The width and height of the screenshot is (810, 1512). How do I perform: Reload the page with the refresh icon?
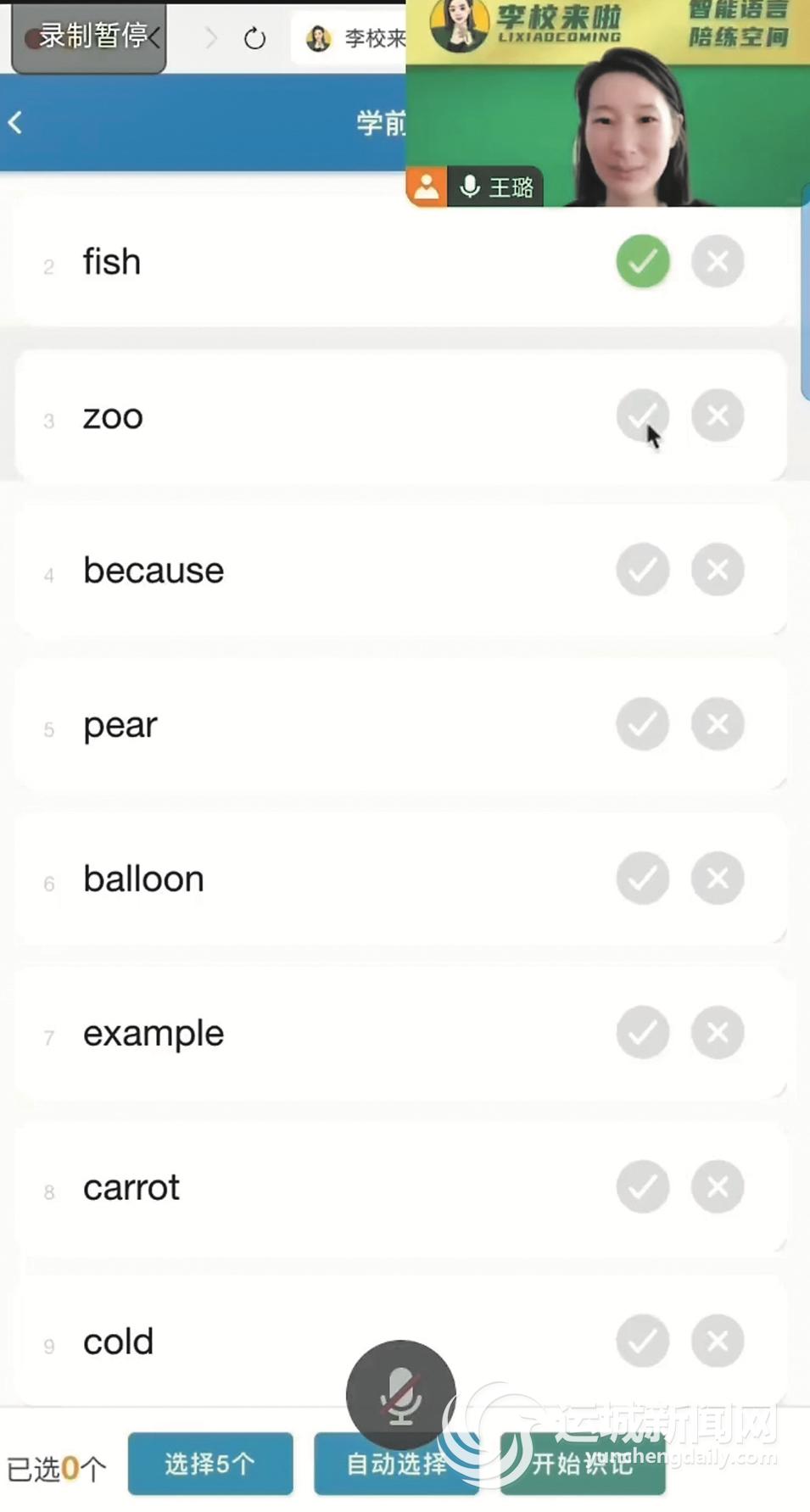(x=254, y=38)
